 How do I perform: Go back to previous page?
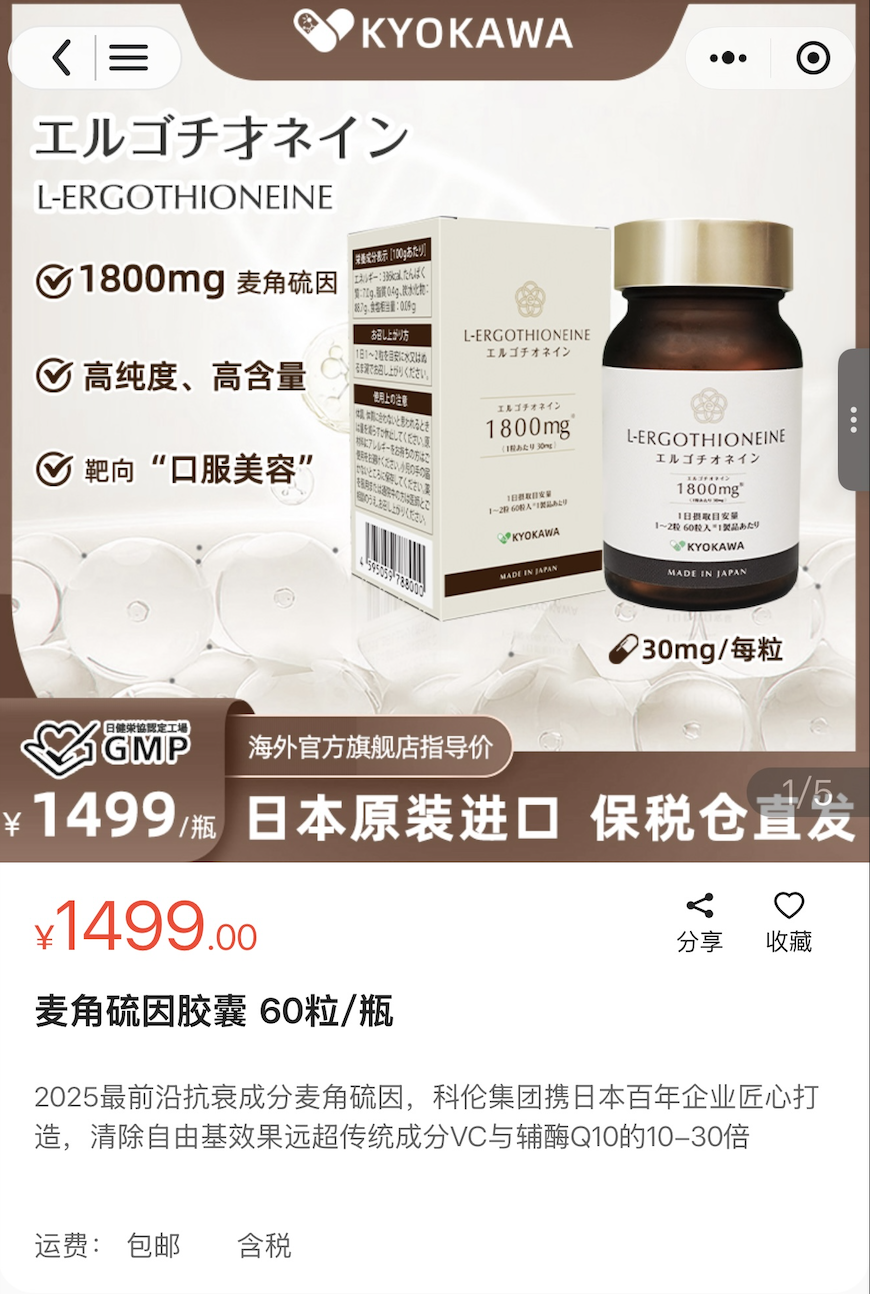[62, 58]
